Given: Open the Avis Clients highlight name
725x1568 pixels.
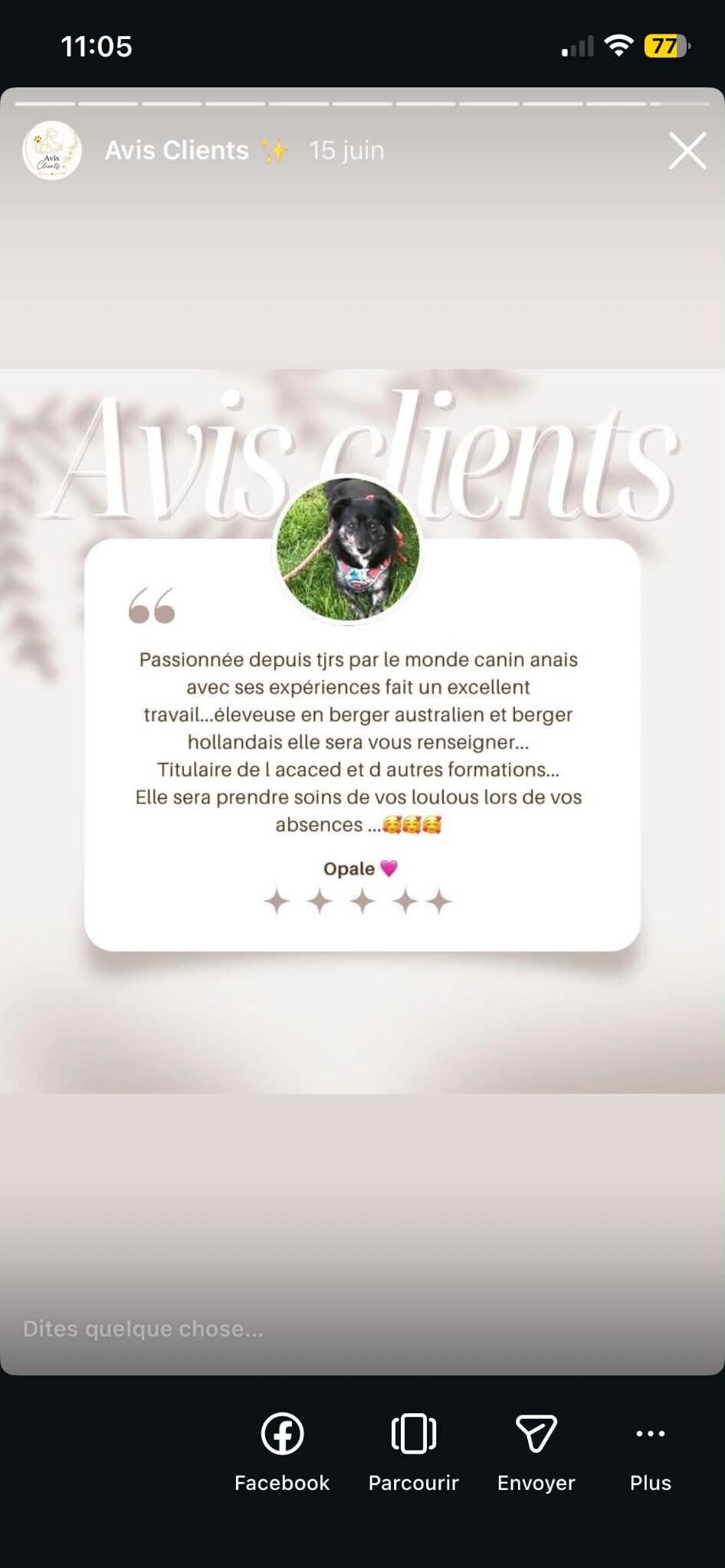Looking at the screenshot, I should (177, 150).
